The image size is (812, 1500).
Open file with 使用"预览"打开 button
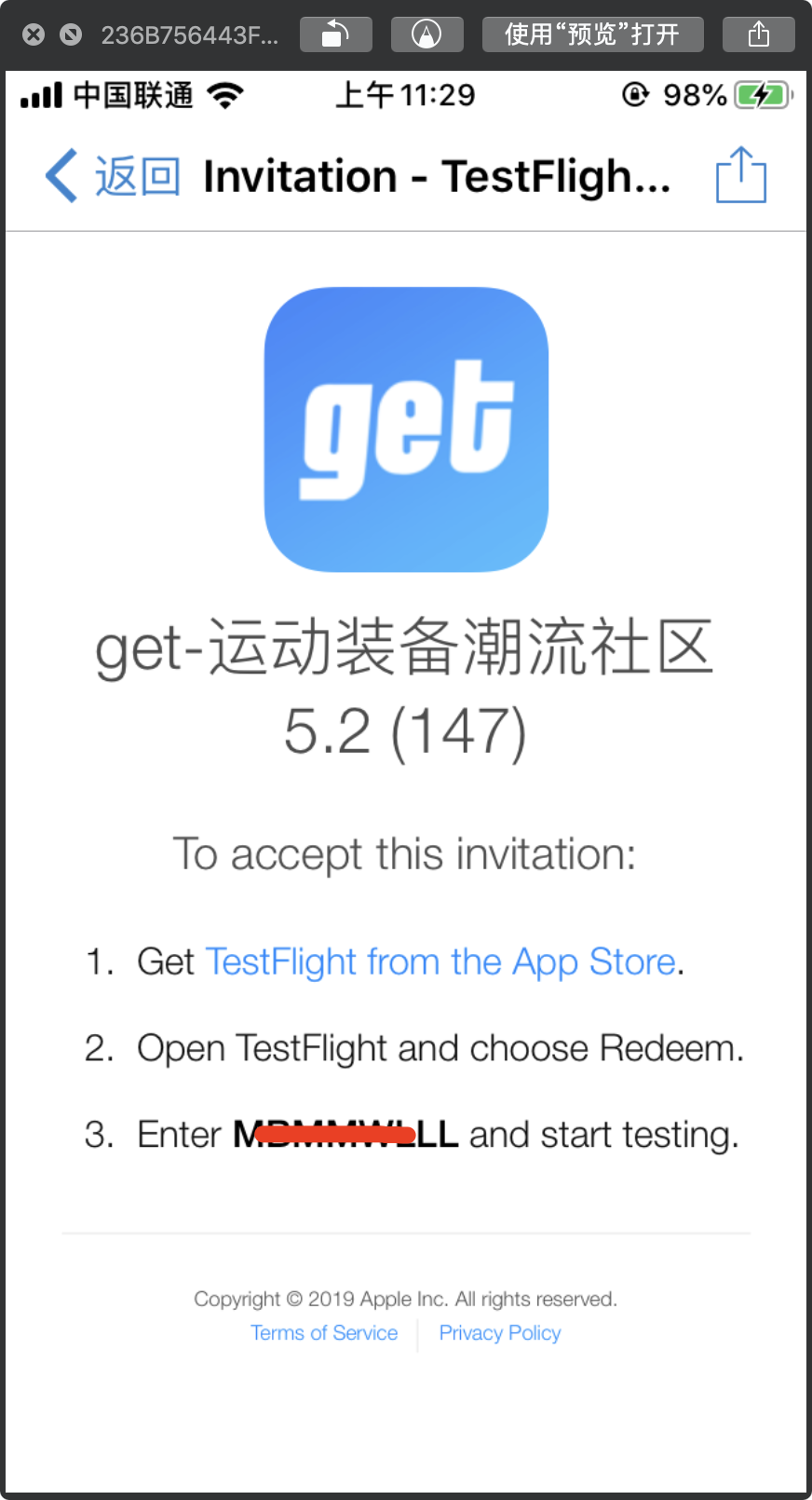tap(592, 34)
